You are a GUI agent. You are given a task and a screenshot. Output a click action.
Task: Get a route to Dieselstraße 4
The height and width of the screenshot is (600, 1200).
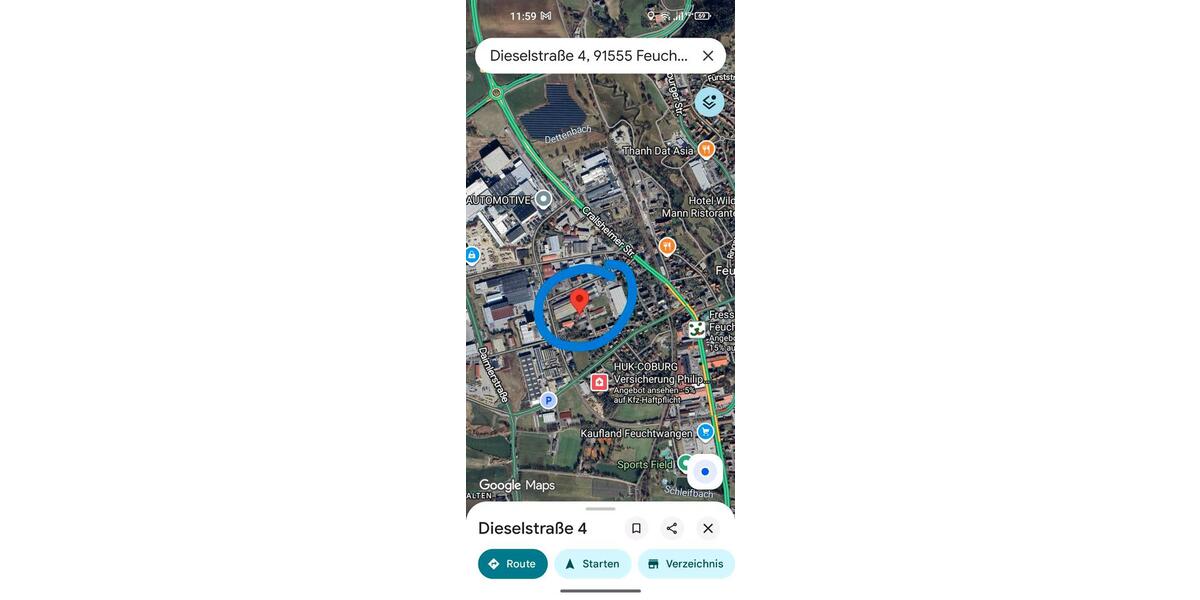tap(512, 564)
